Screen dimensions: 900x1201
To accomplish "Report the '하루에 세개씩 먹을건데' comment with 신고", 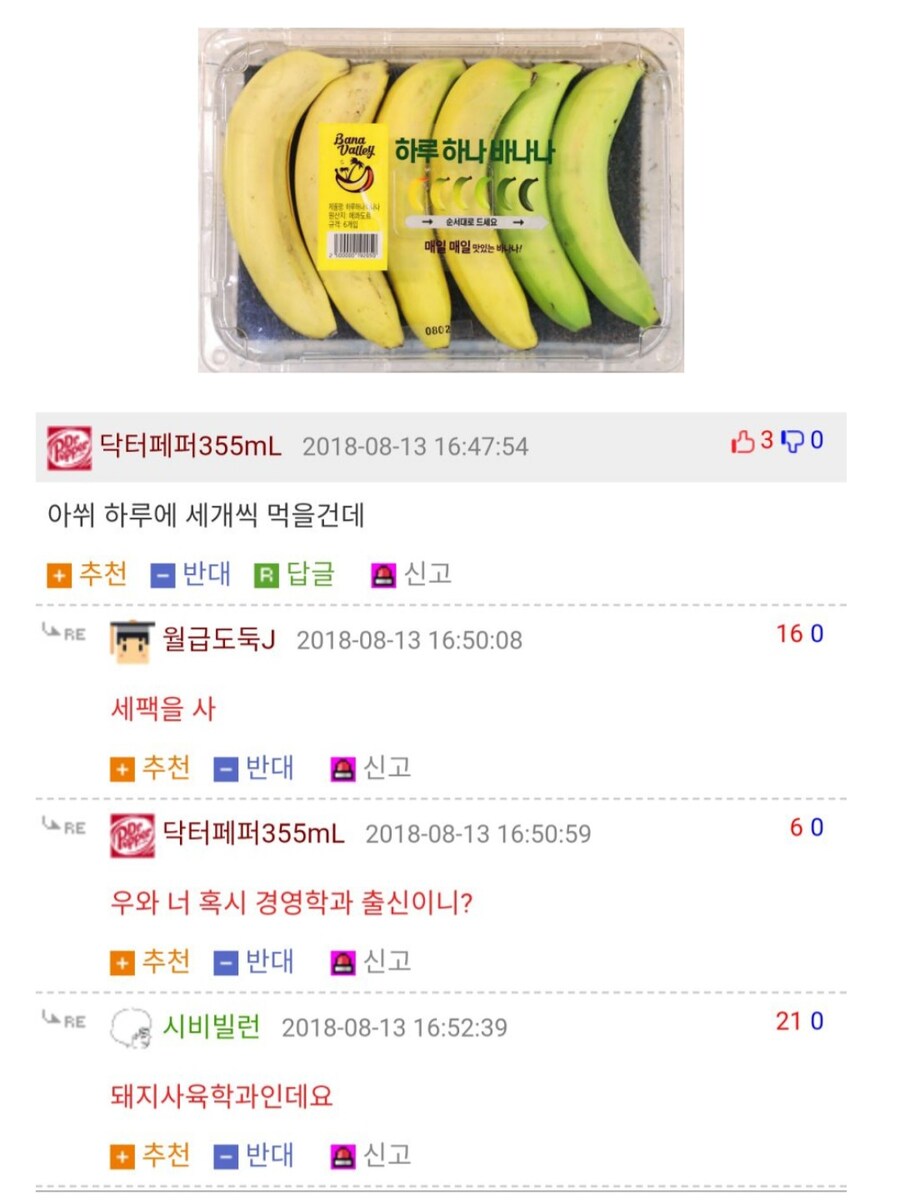I will (411, 574).
